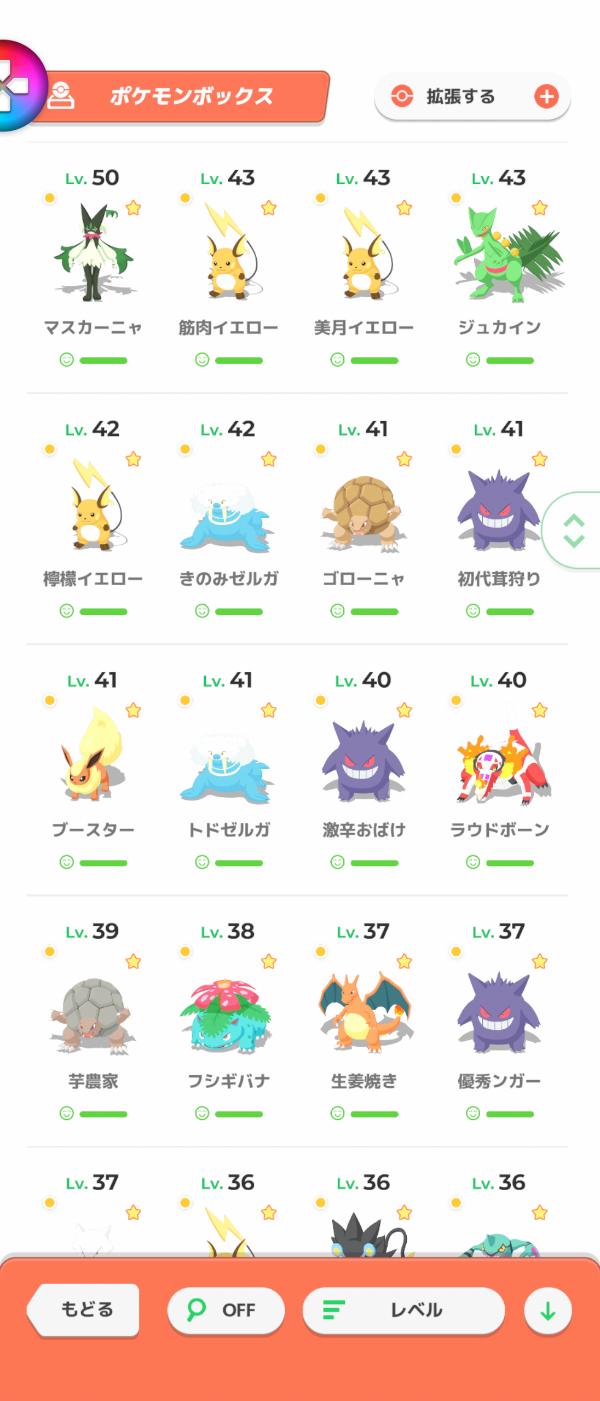Viewport: 600px width, 1401px height.
Task: Toggle the search filter OFF button
Action: point(226,1310)
